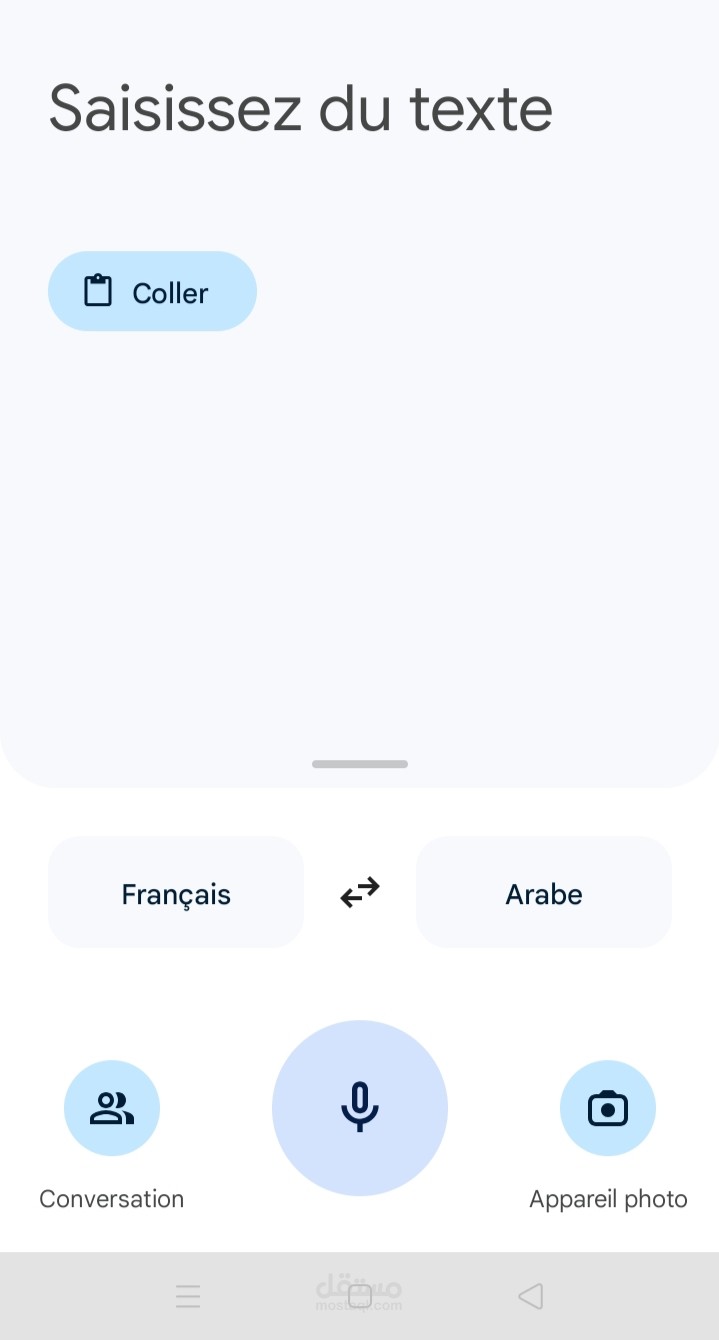
Task: Open the Français source language picker
Action: point(176,892)
